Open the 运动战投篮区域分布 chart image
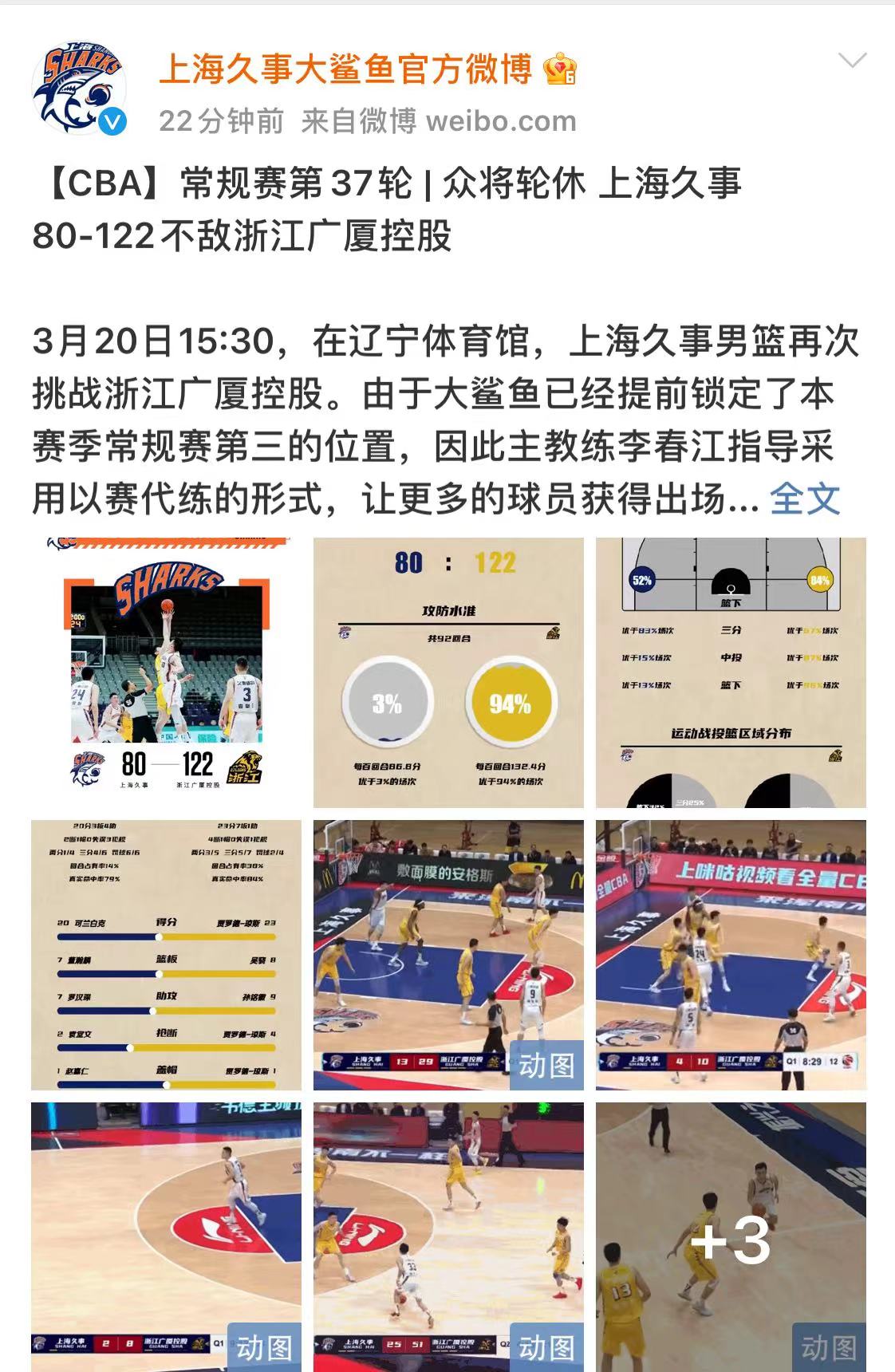This screenshot has width=895, height=1372. (731, 672)
